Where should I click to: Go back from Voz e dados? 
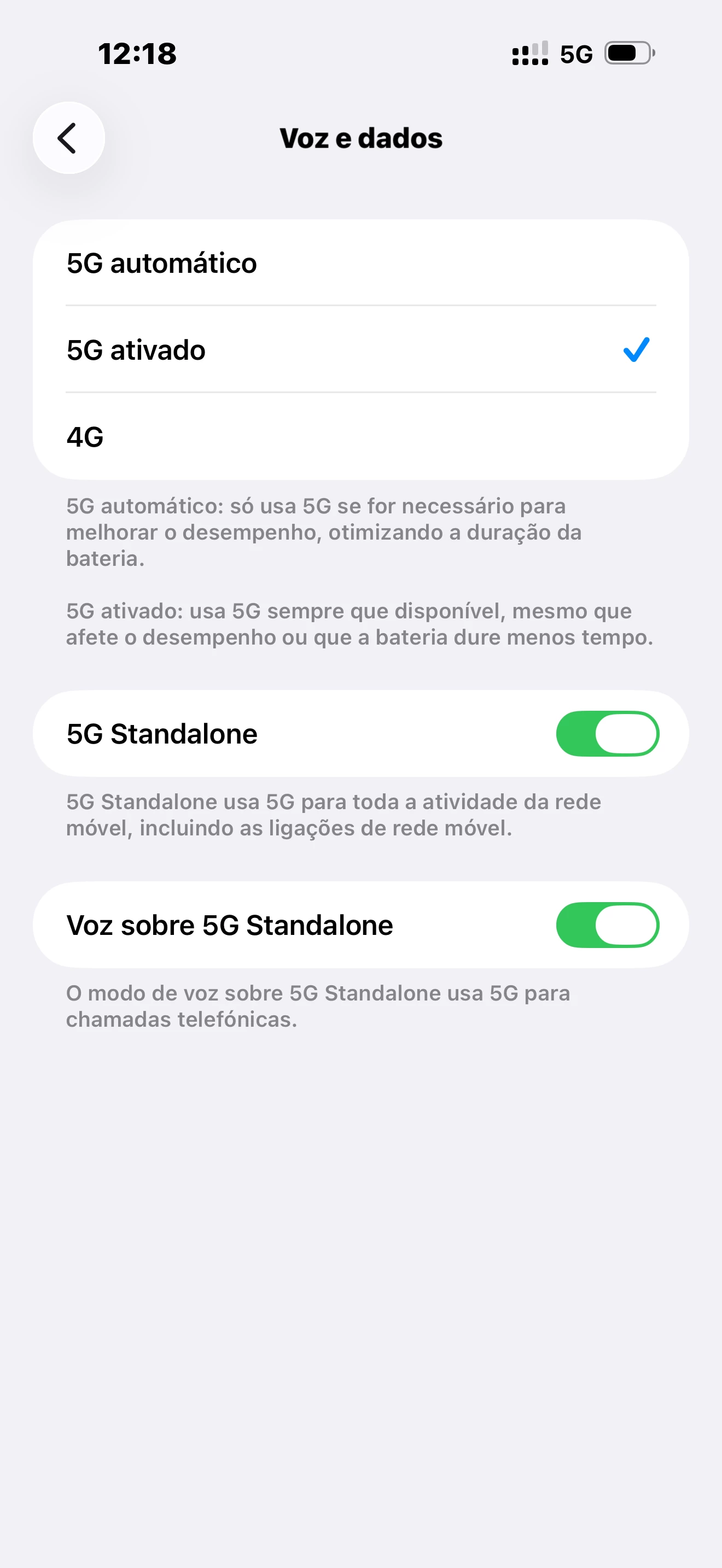pyautogui.click(x=68, y=138)
